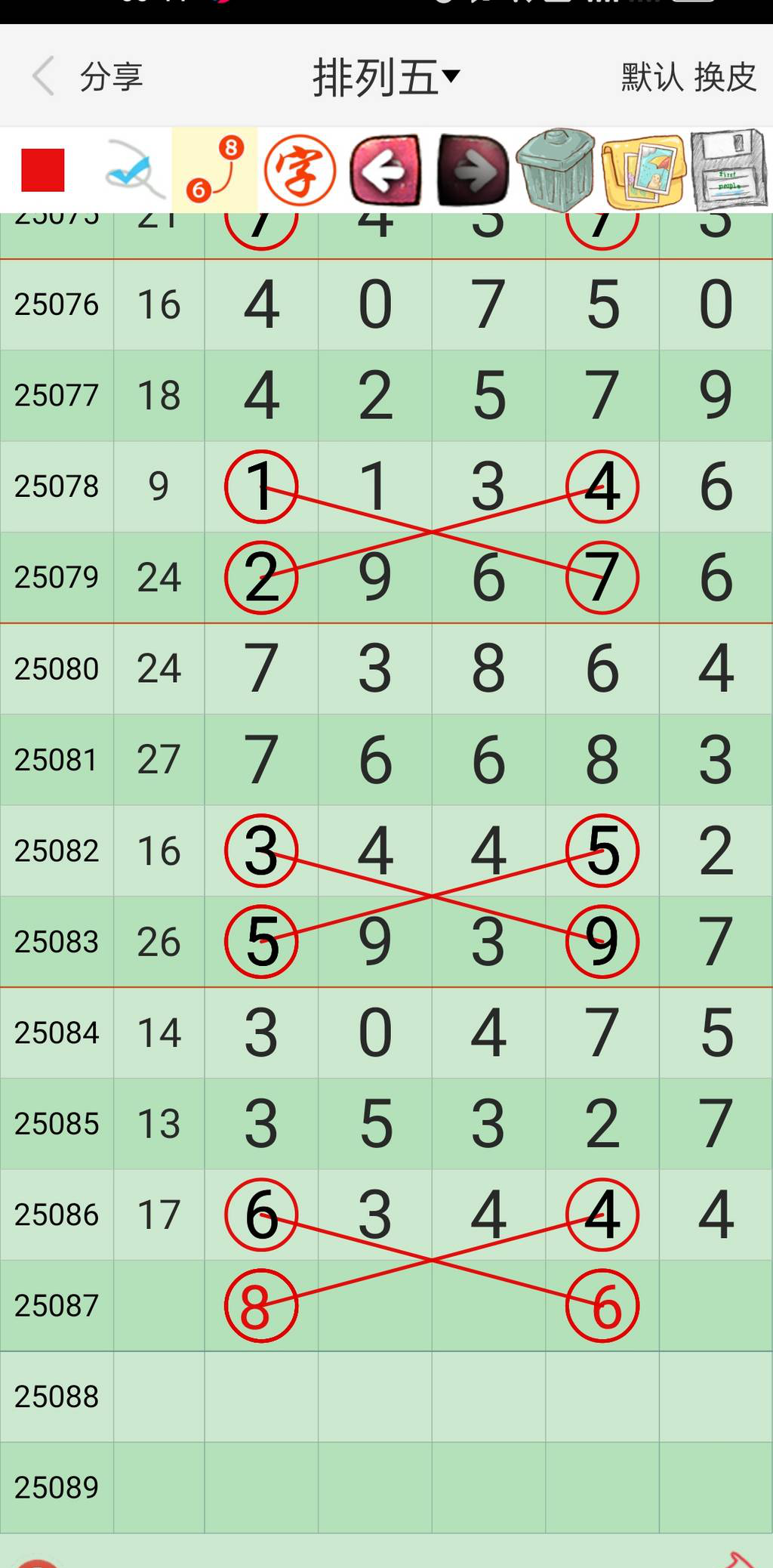
Task: Choose the connected-circles line tool
Action: (x=215, y=170)
